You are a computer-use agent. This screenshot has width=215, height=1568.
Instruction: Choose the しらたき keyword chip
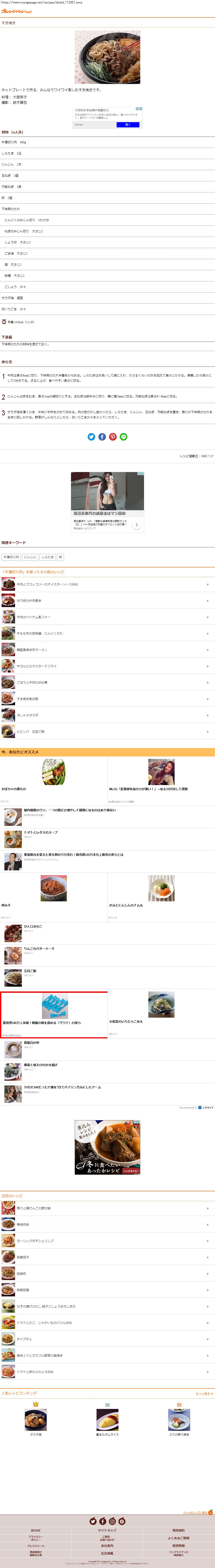pyautogui.click(x=47, y=557)
